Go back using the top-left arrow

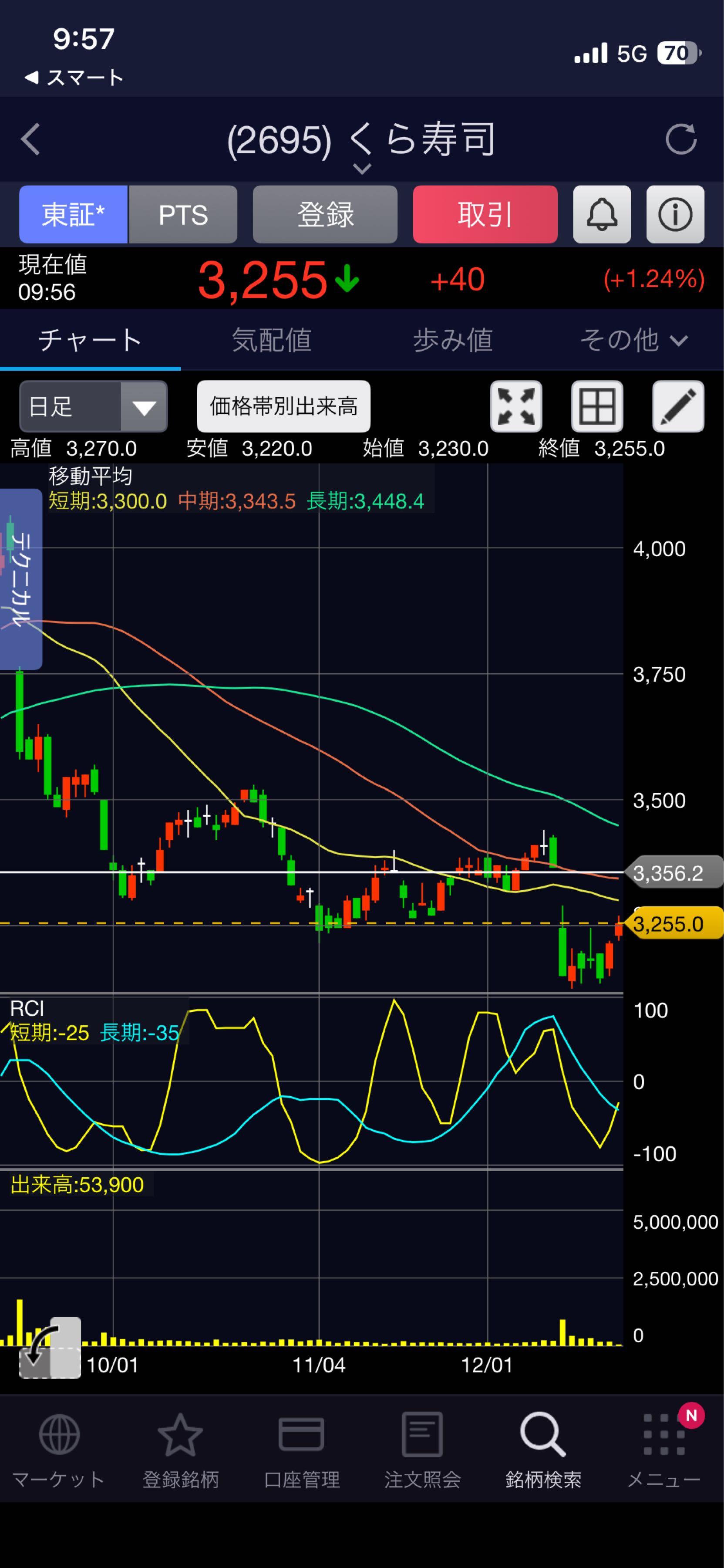[30, 139]
